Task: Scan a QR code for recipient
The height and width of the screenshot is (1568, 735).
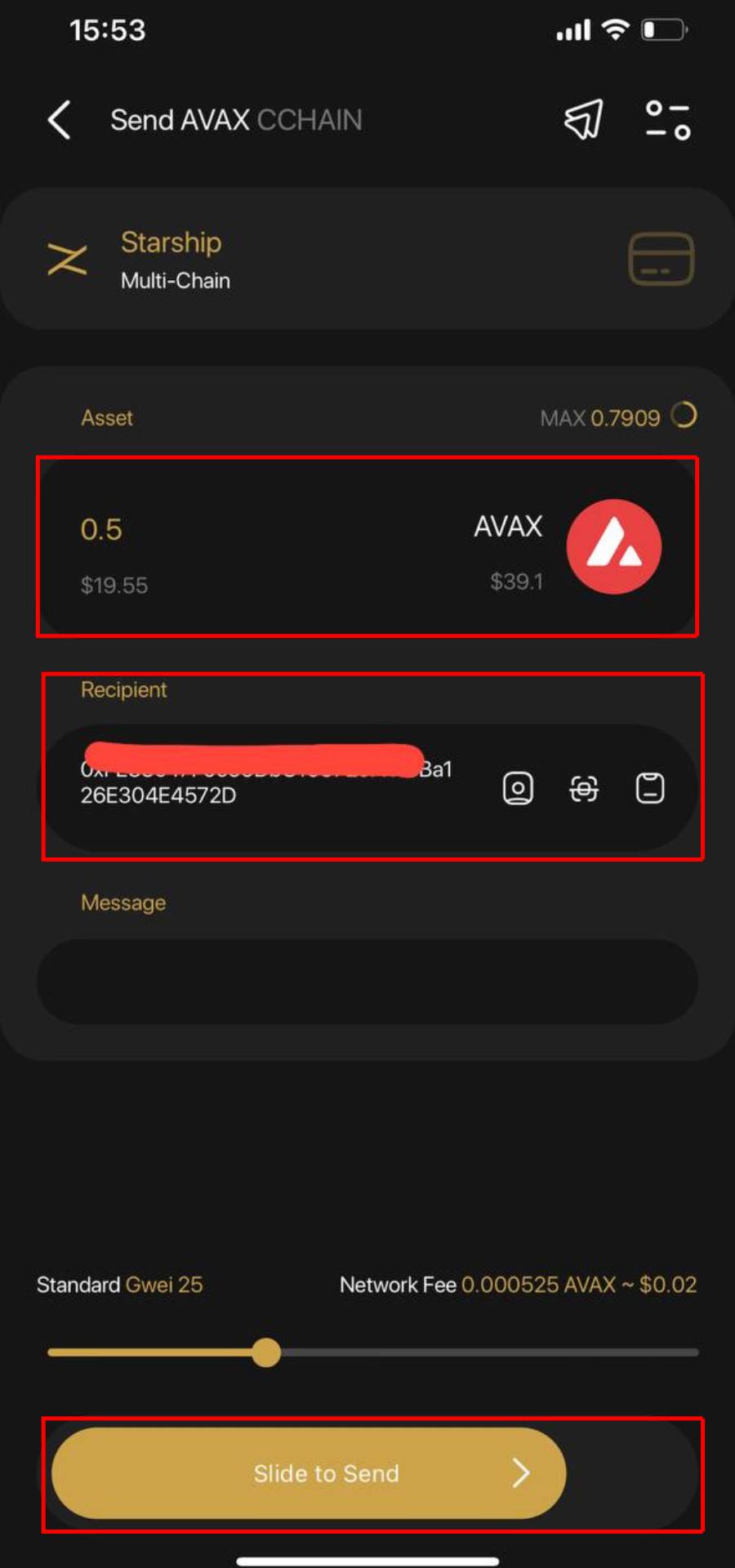Action: click(584, 789)
